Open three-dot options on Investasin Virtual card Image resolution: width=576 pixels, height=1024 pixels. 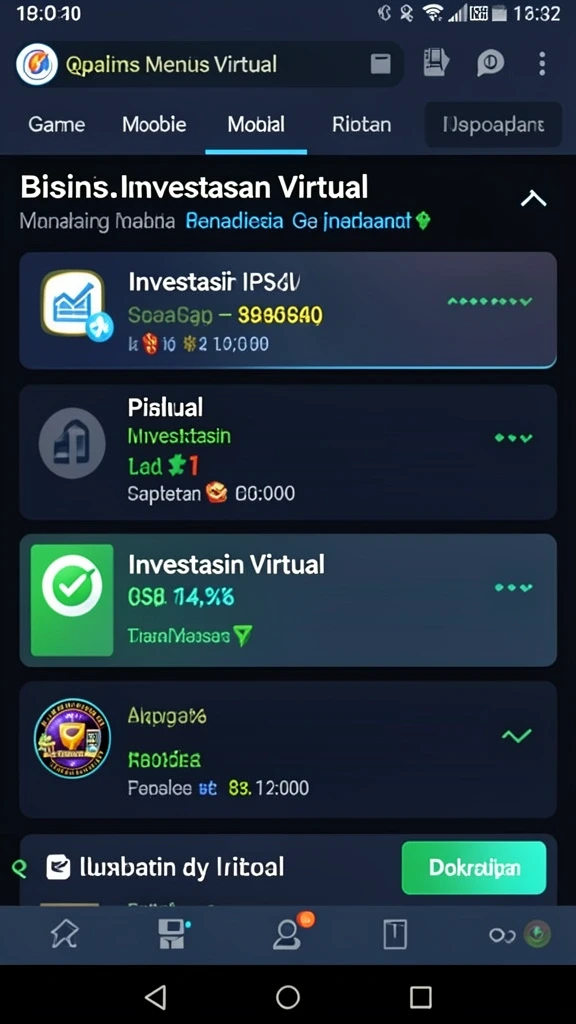[513, 588]
